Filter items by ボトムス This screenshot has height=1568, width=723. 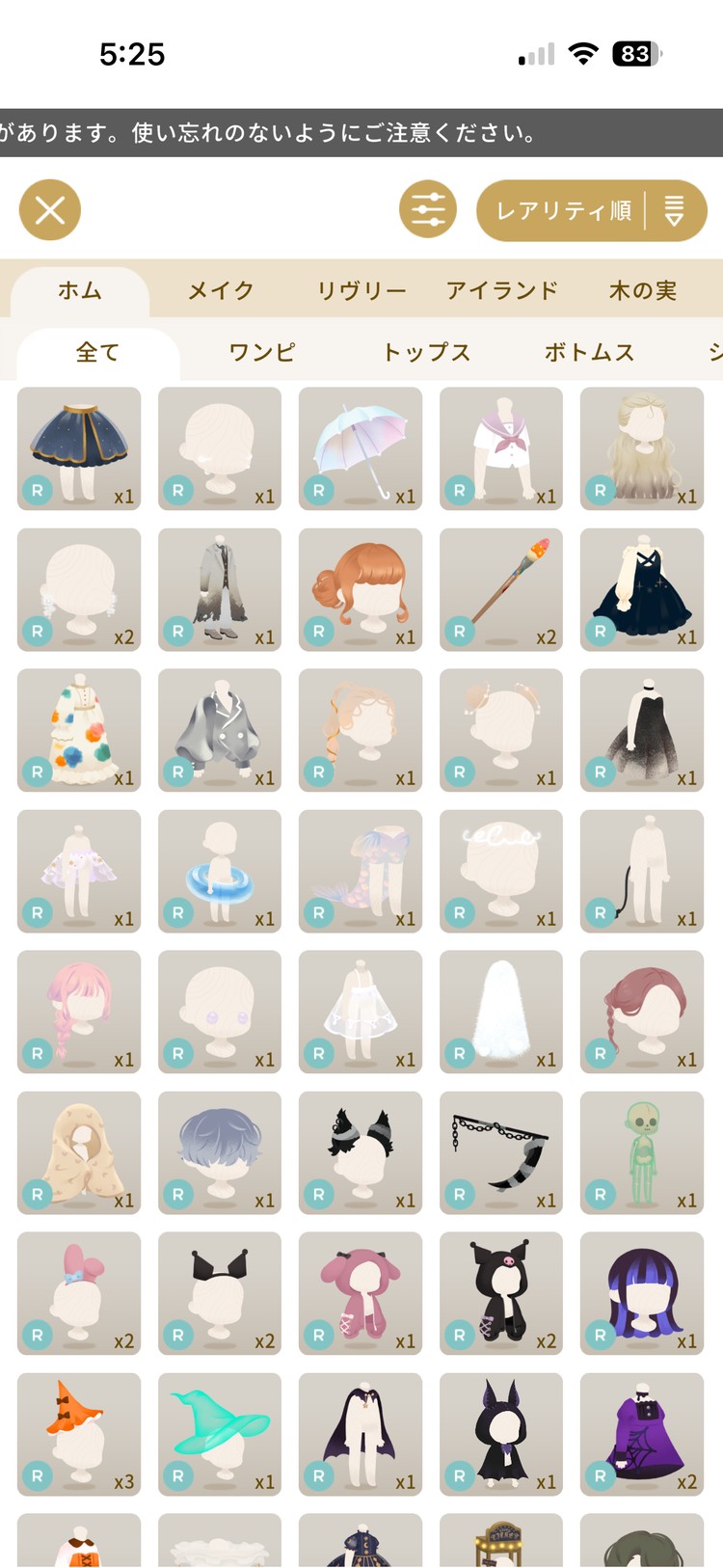pos(589,352)
